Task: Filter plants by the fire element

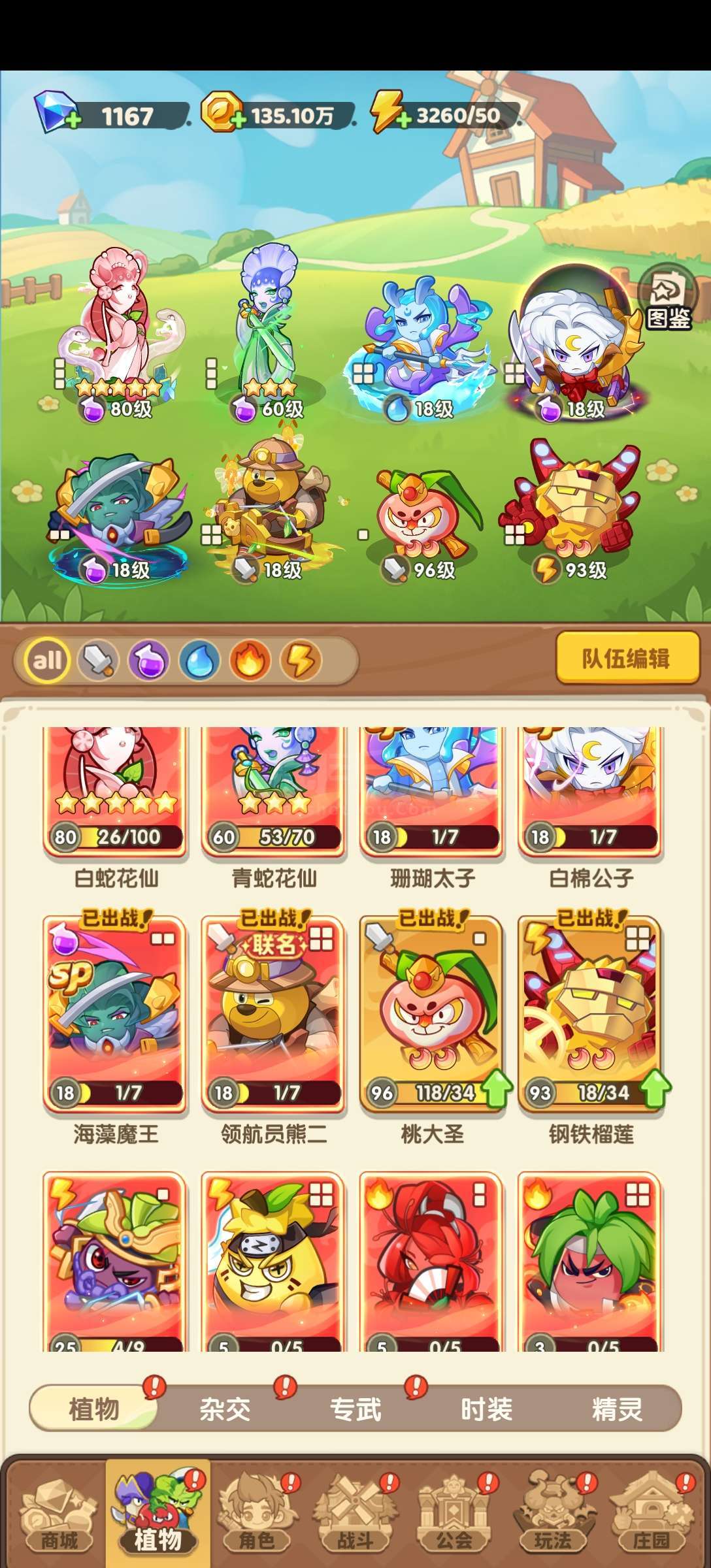Action: (x=250, y=660)
